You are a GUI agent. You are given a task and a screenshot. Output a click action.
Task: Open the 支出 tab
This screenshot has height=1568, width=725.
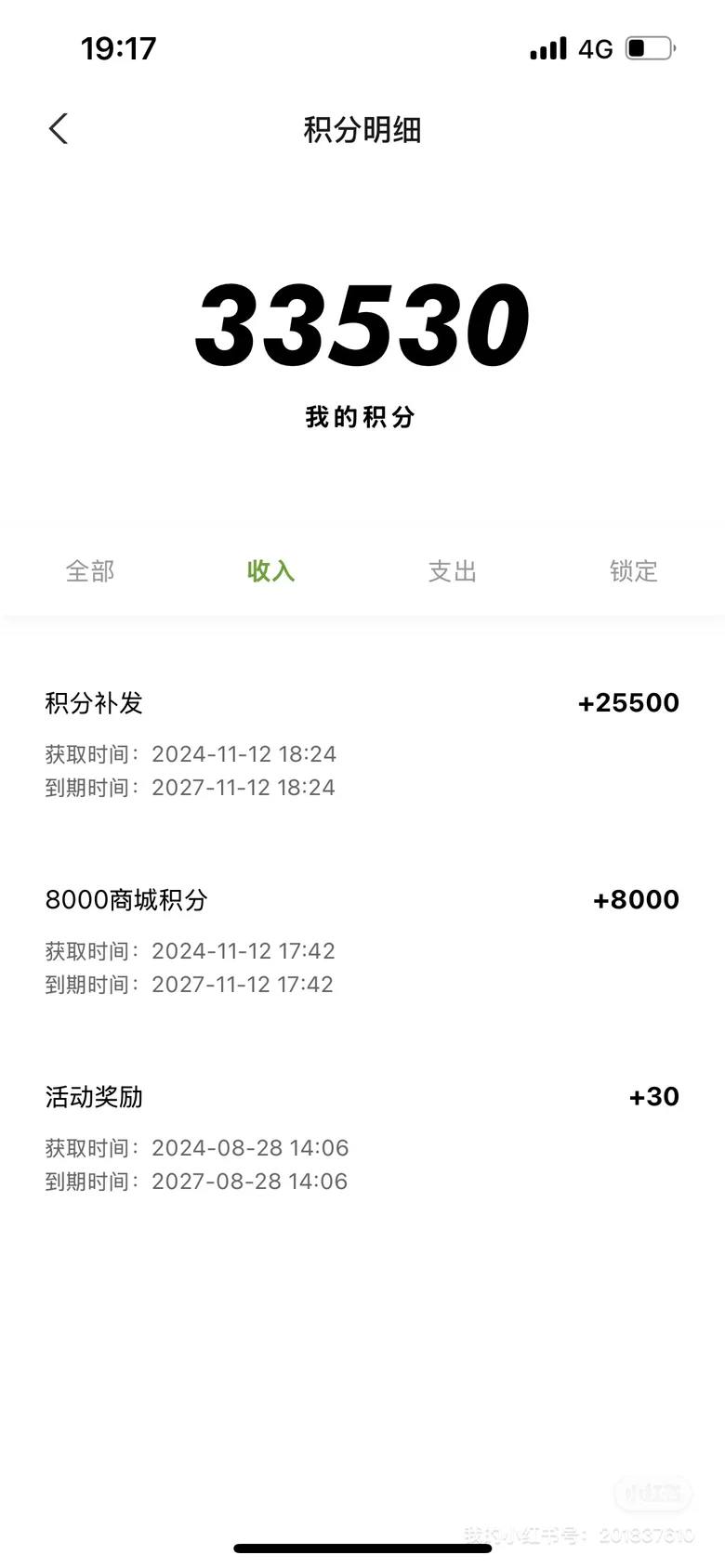tap(453, 570)
